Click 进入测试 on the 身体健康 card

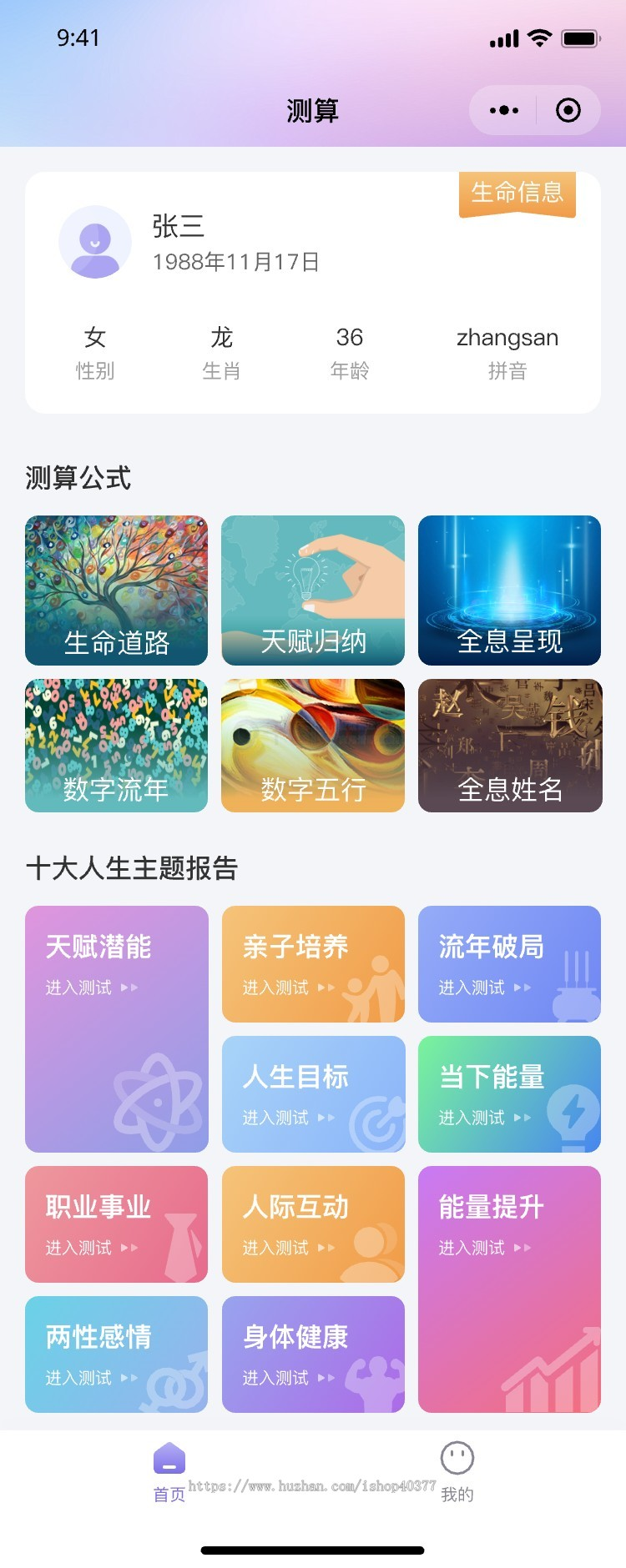(x=275, y=1378)
